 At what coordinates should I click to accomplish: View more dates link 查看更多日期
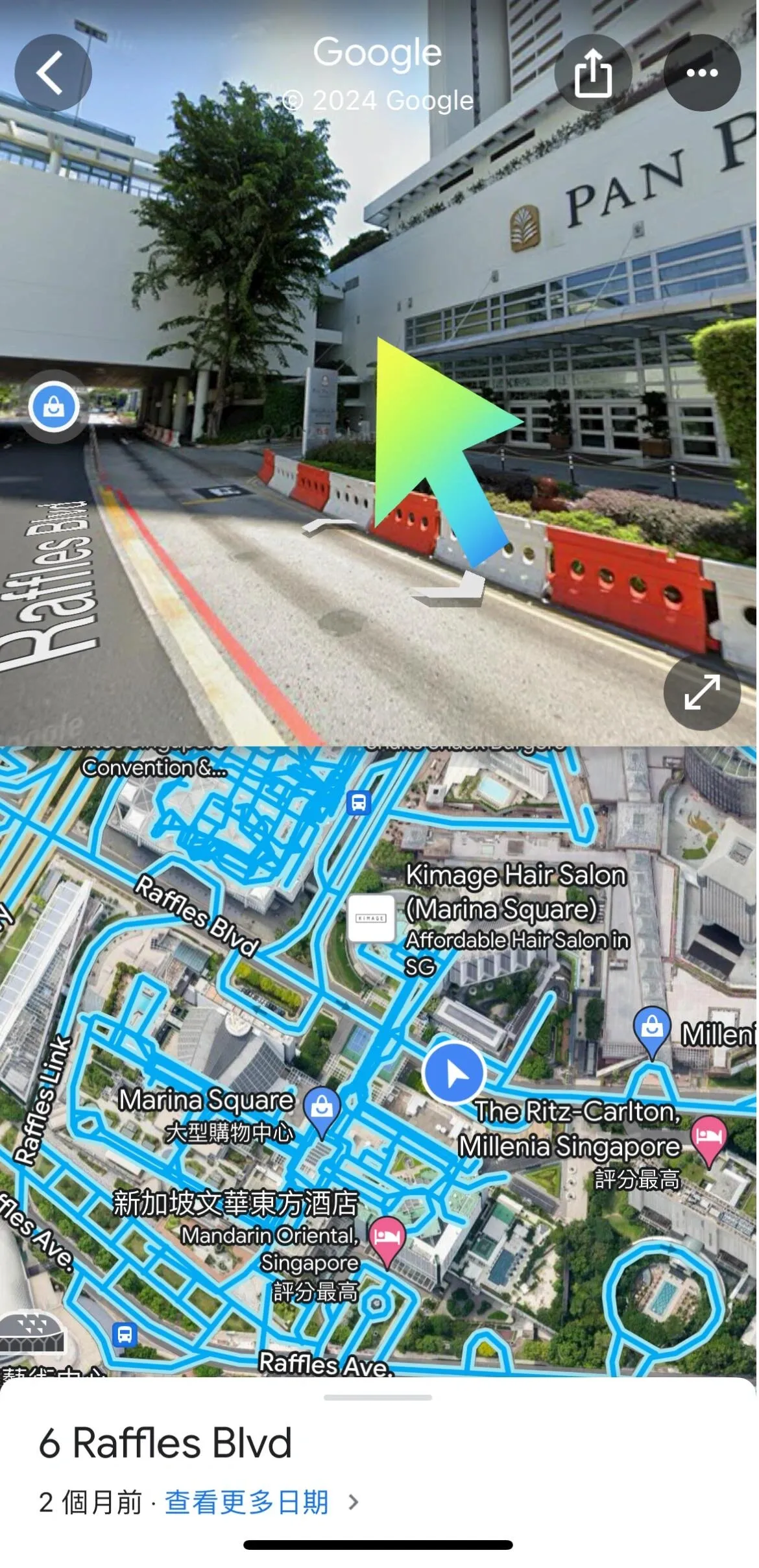click(x=247, y=1502)
